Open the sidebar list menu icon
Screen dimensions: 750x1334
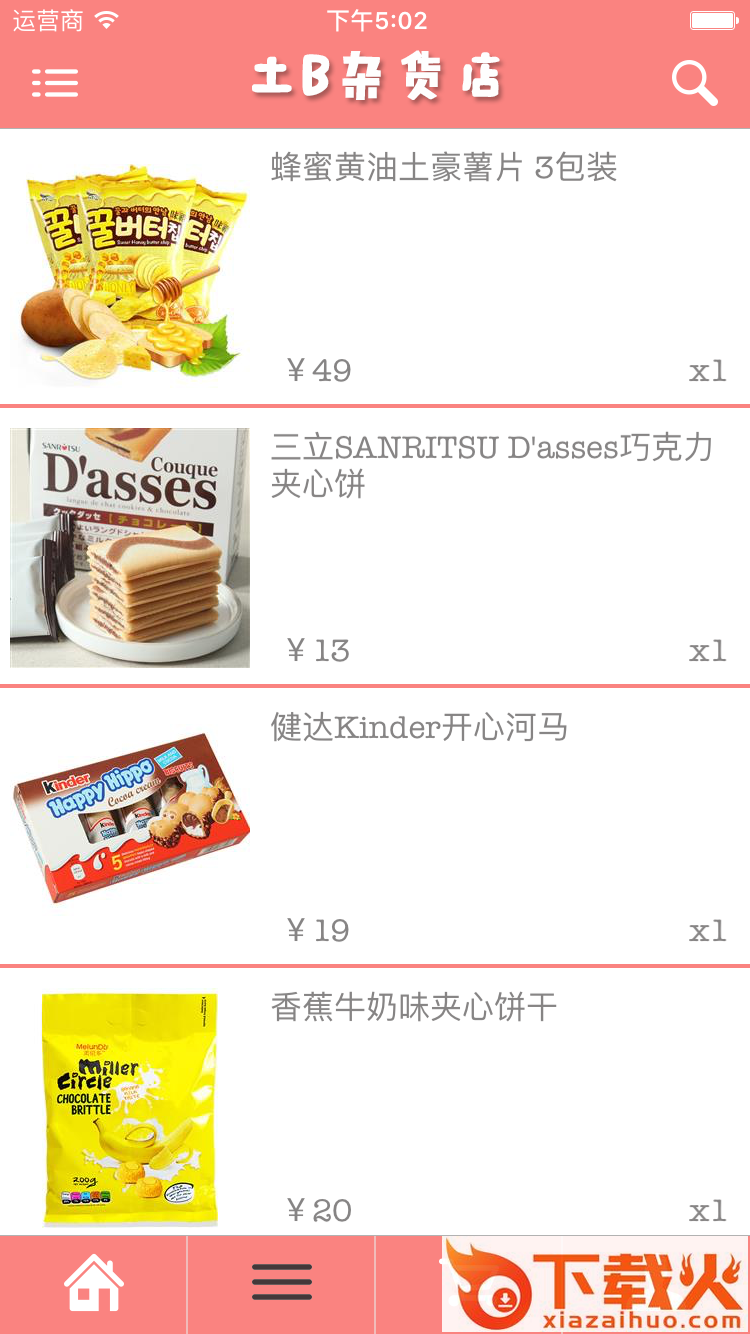point(56,82)
